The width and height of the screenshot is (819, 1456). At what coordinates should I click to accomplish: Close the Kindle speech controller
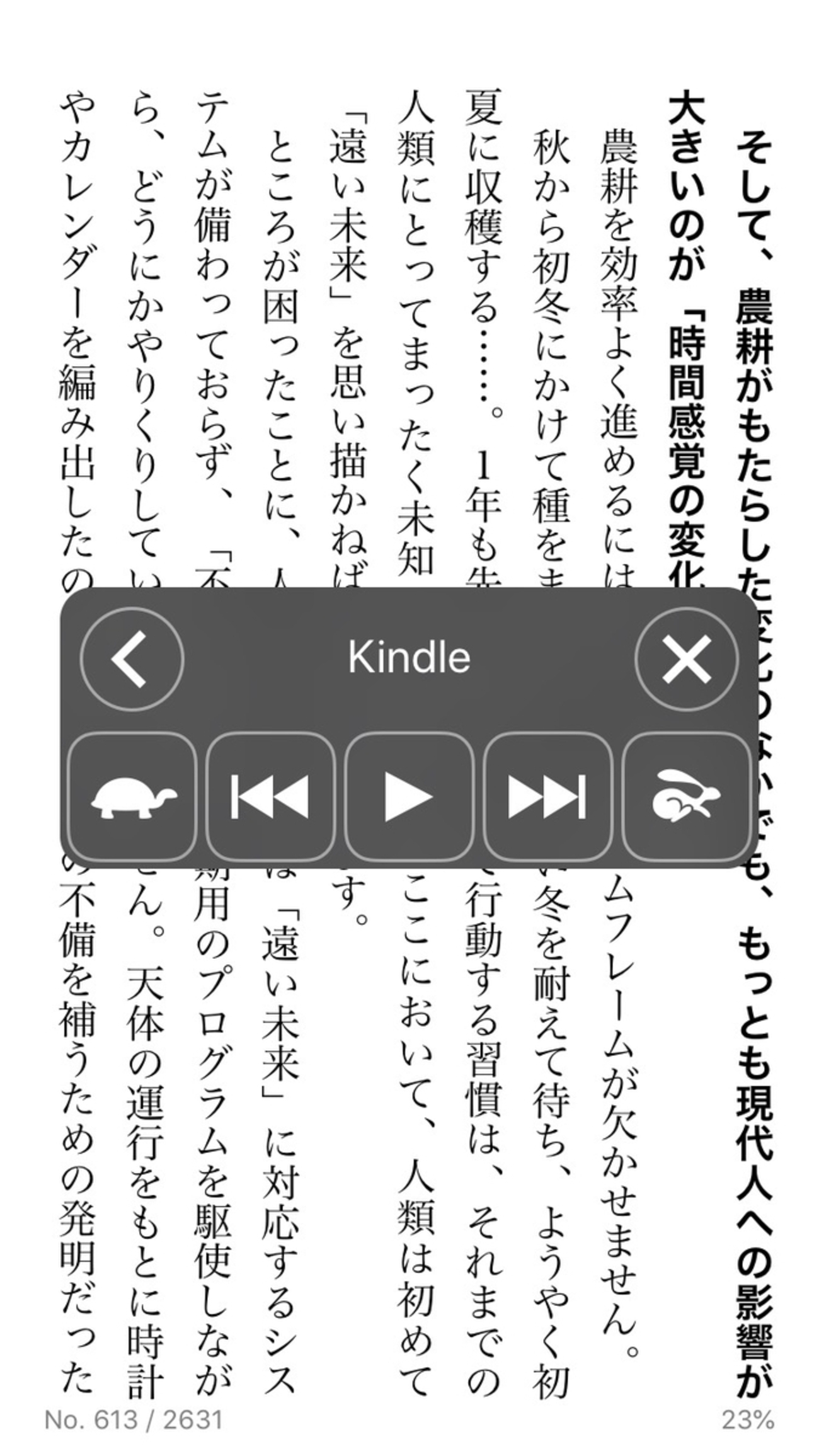pos(686,659)
